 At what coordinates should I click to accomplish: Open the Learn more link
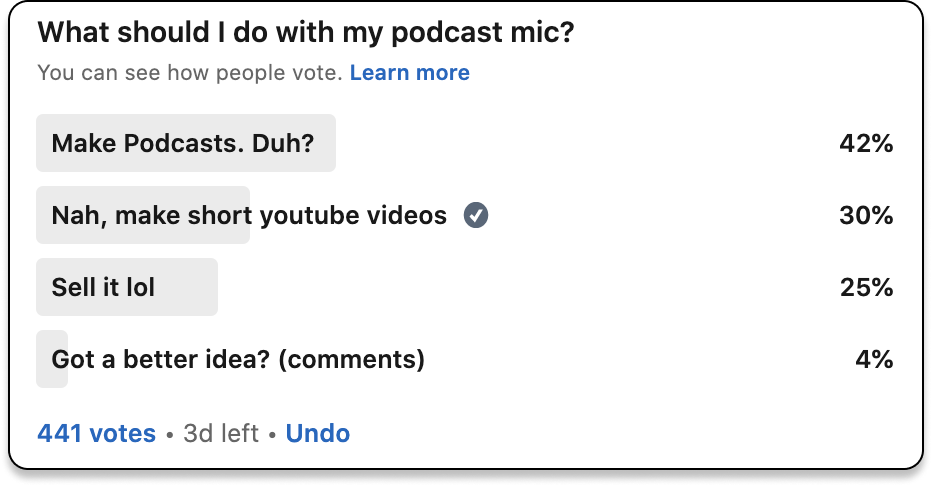tap(410, 72)
